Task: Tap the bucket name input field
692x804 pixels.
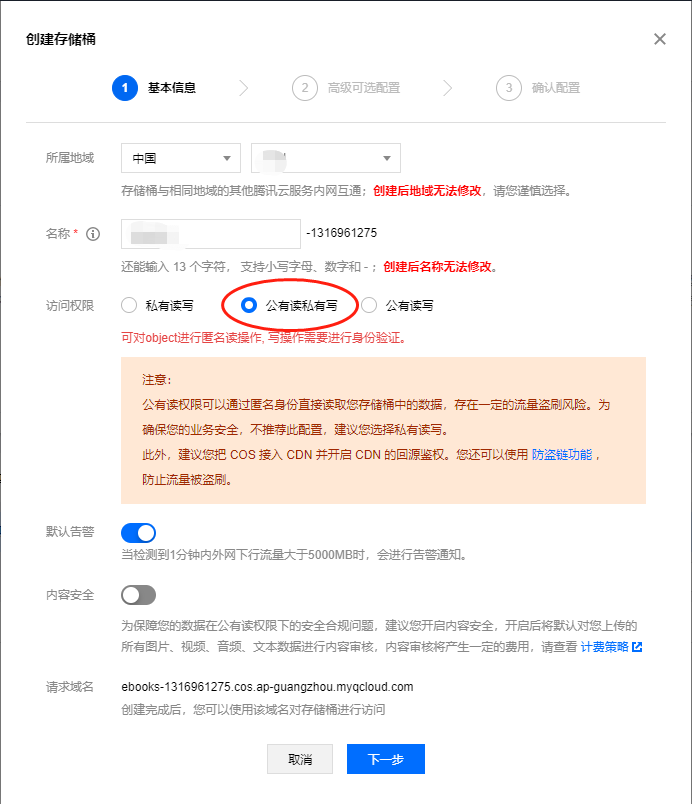Action: [x=210, y=233]
